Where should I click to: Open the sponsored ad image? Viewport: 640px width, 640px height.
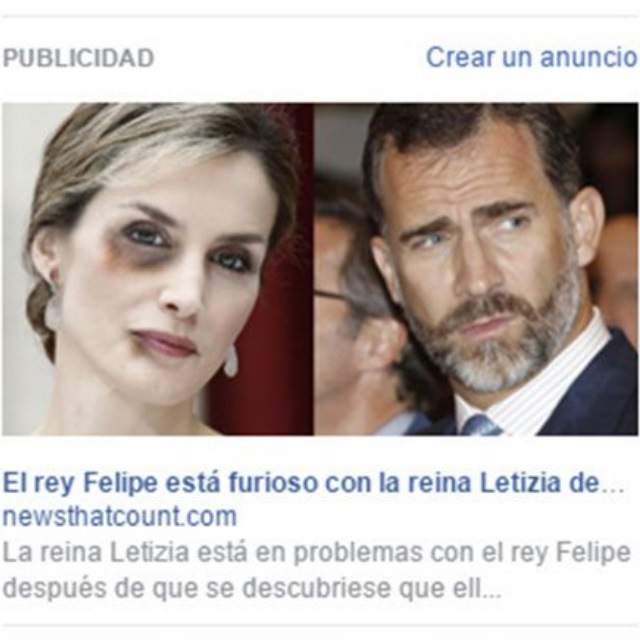pyautogui.click(x=320, y=268)
